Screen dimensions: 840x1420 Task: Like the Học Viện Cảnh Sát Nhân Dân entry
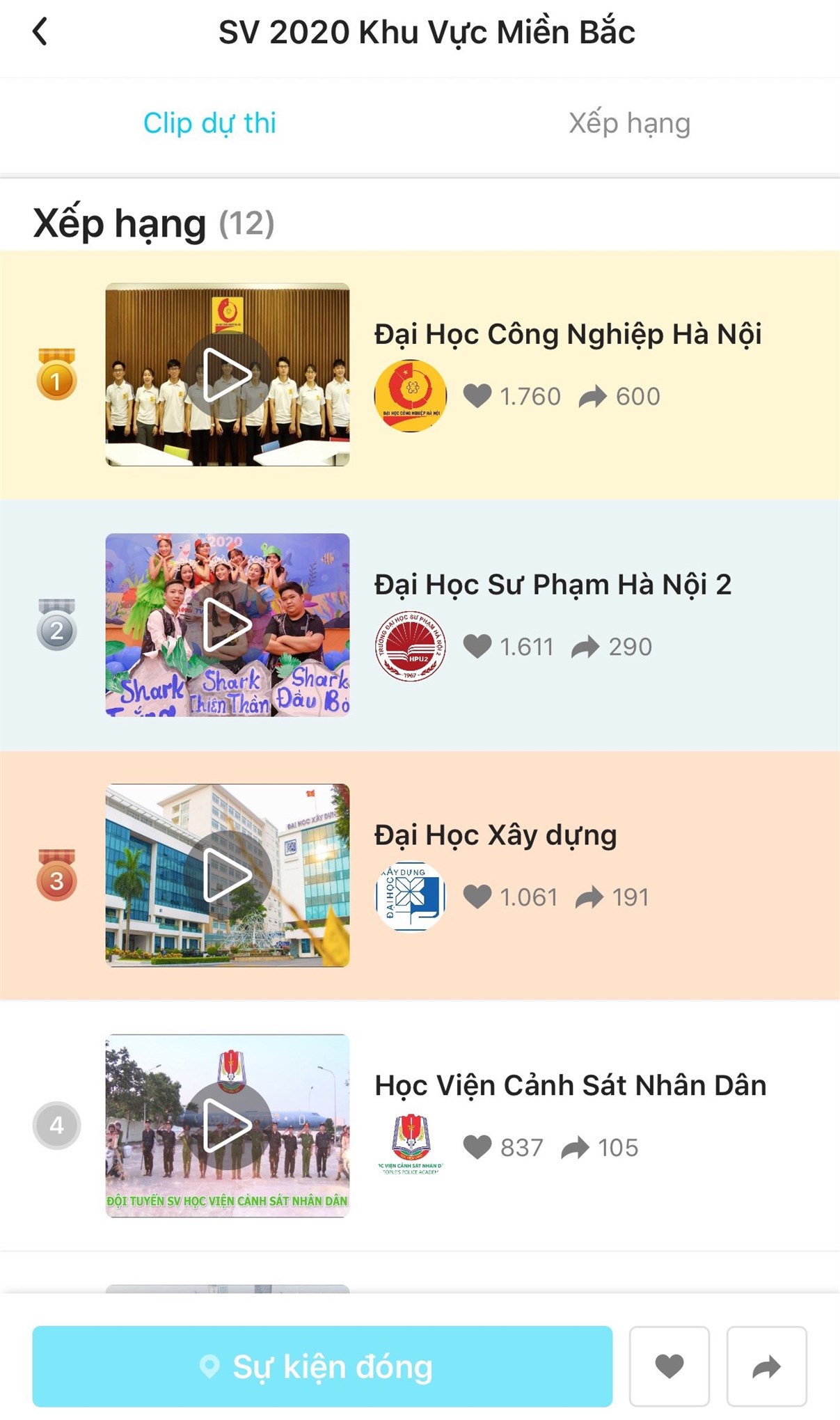pyautogui.click(x=477, y=1147)
